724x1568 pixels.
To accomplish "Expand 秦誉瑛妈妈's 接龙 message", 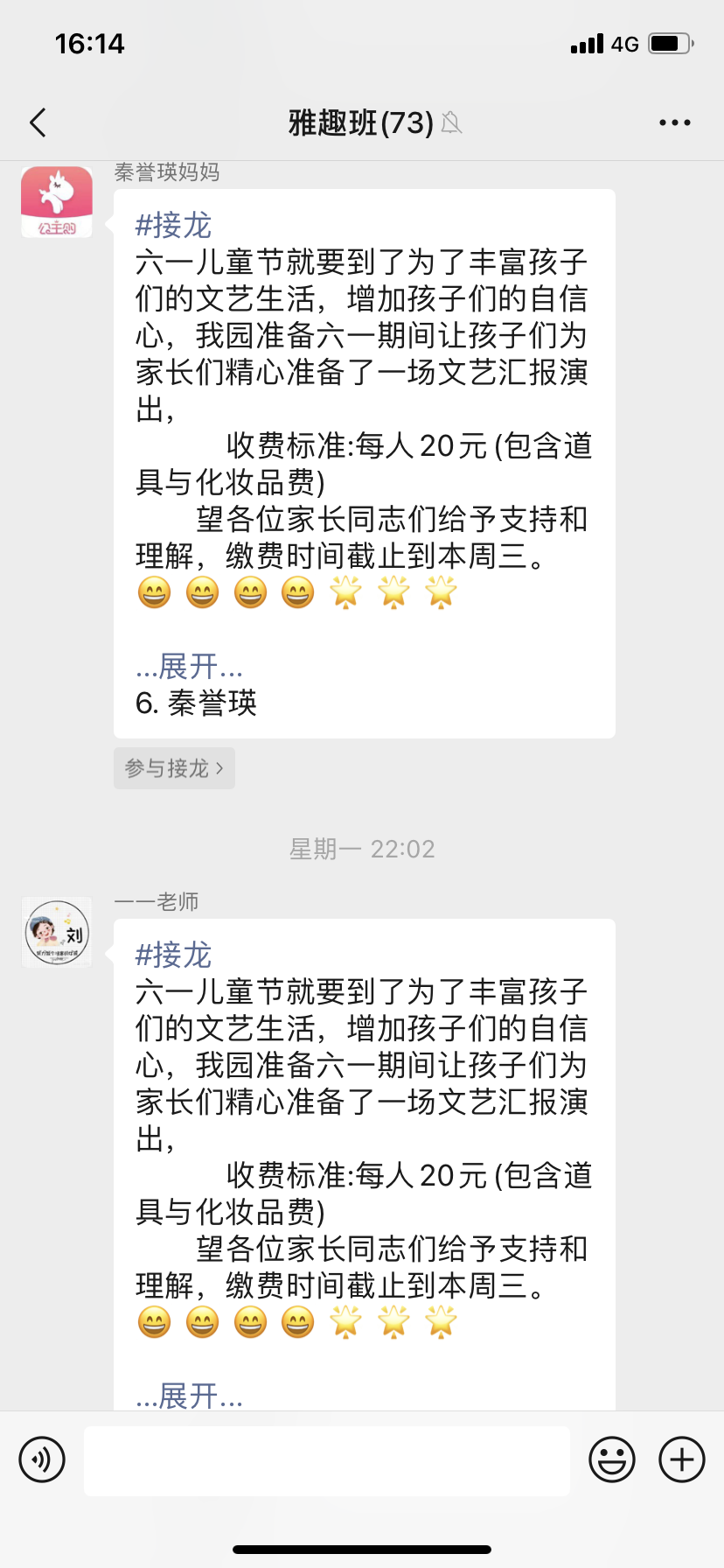I will [x=189, y=667].
